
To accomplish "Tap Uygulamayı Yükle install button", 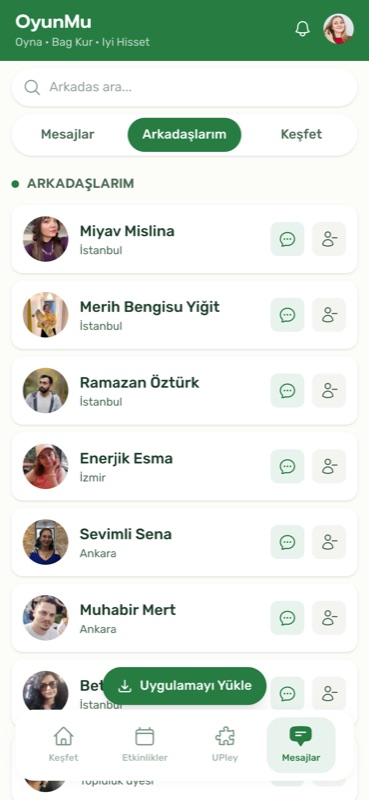I will [185, 686].
